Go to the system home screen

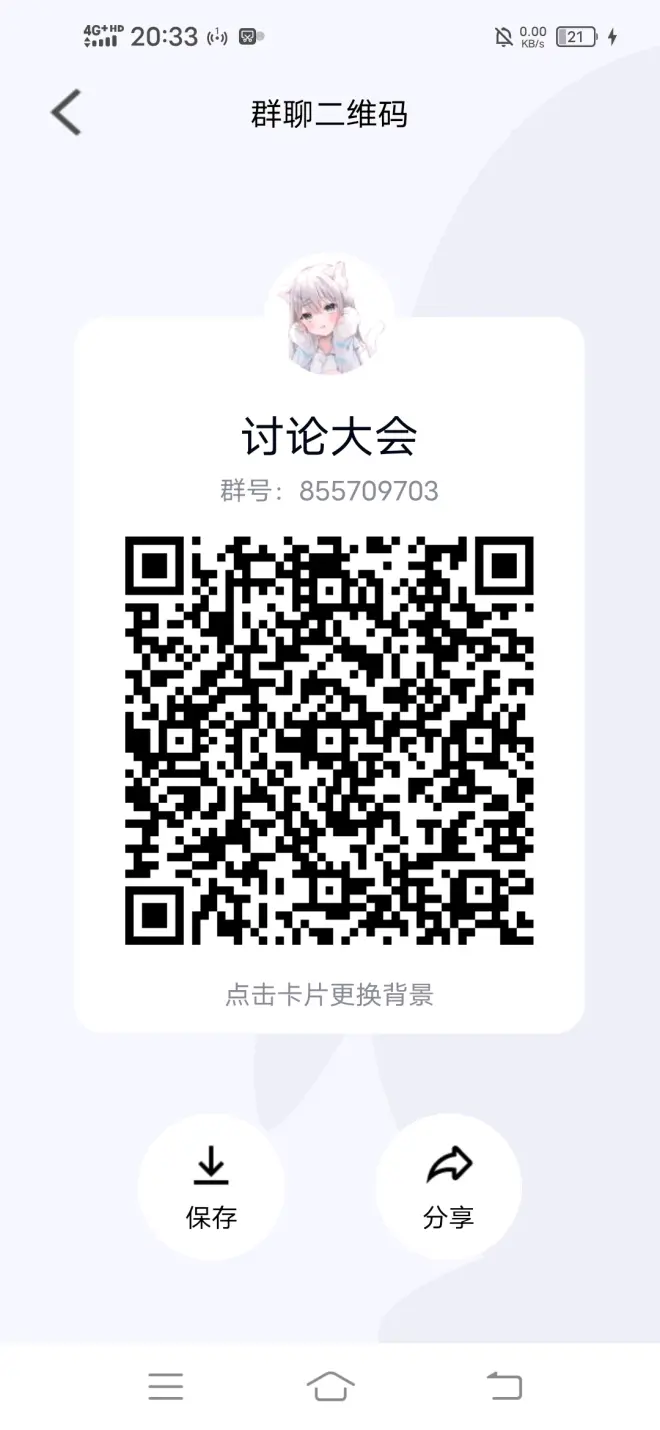(x=330, y=1386)
